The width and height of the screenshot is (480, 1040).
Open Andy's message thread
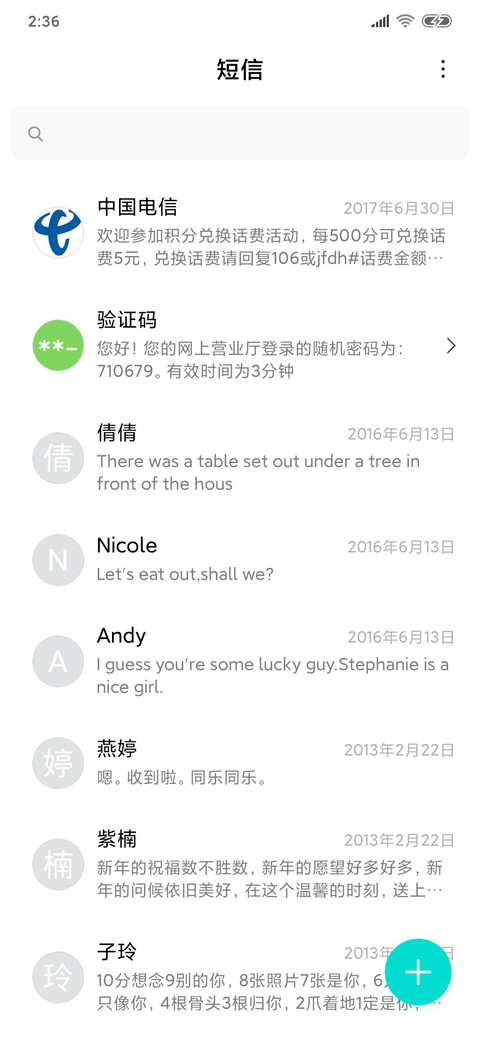tap(240, 661)
